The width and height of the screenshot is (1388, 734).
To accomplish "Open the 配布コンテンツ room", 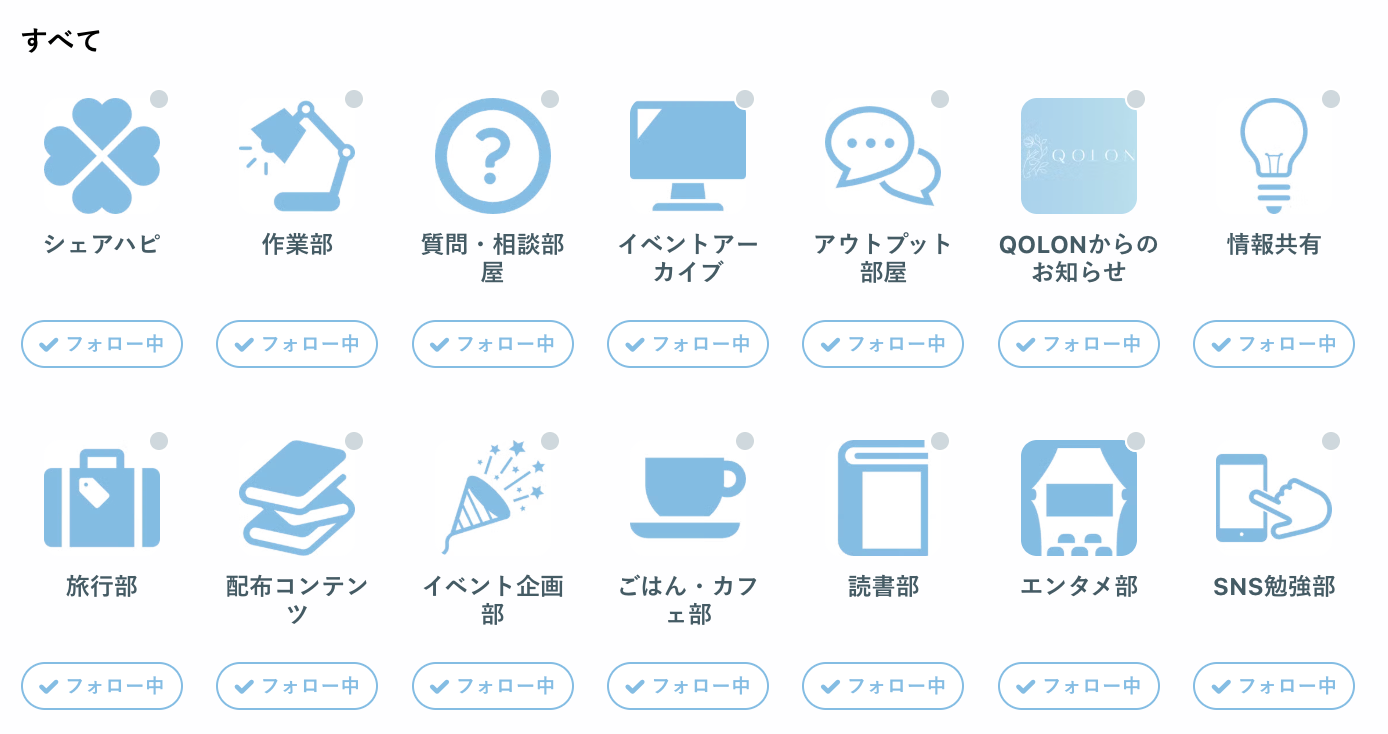I will (297, 498).
